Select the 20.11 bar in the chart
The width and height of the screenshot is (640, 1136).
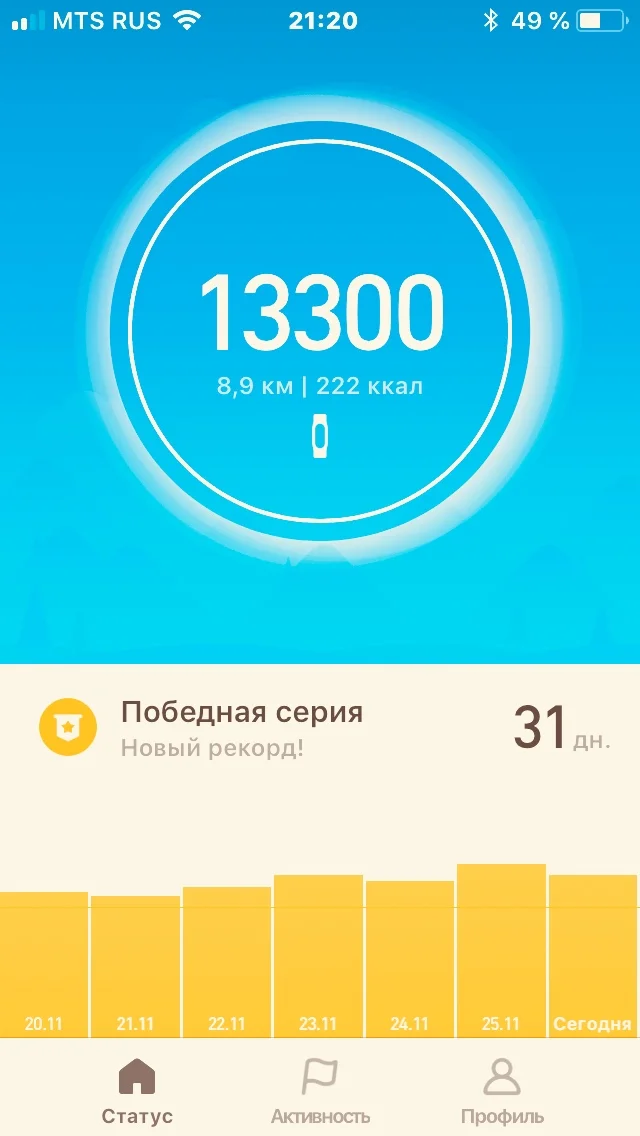pyautogui.click(x=43, y=964)
